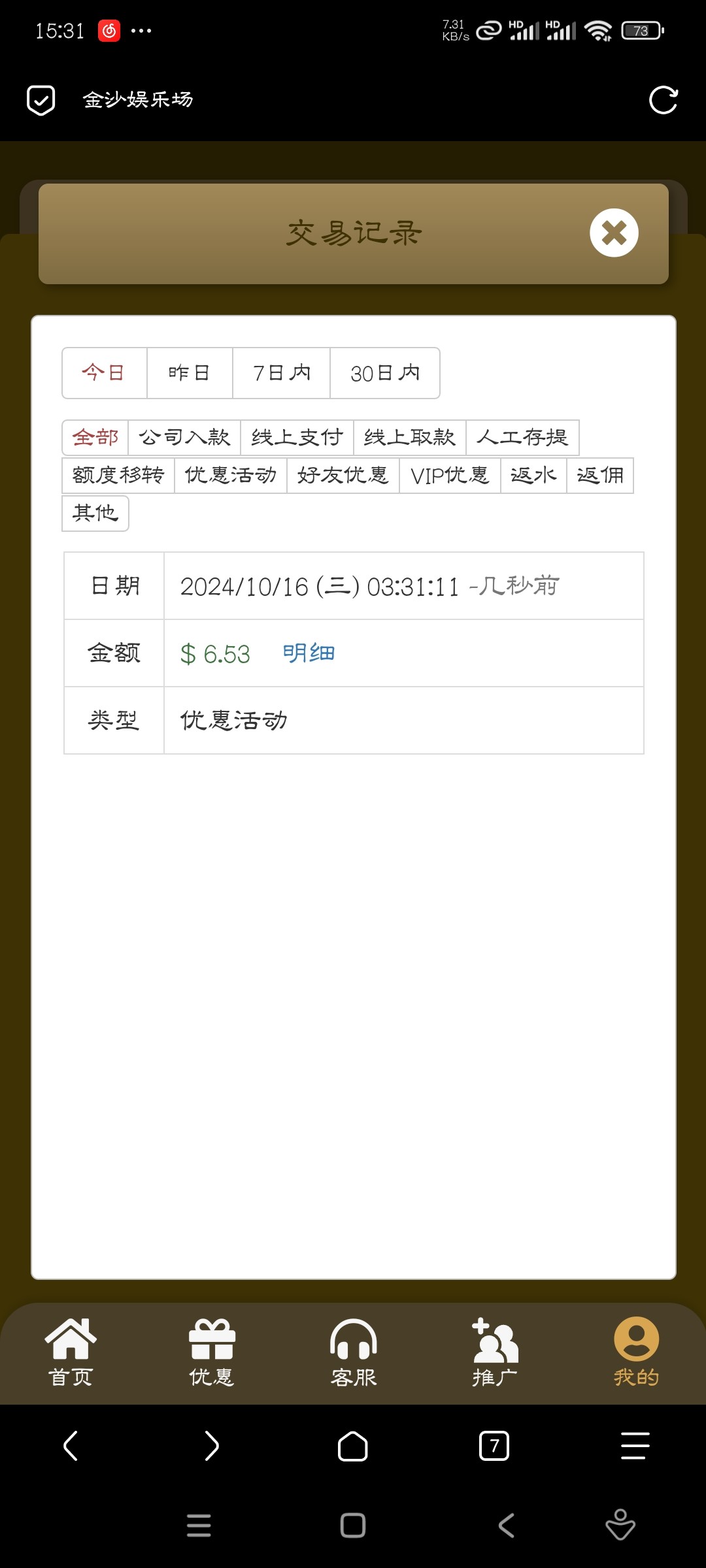
Task: Show VIP优惠 records
Action: click(x=450, y=475)
